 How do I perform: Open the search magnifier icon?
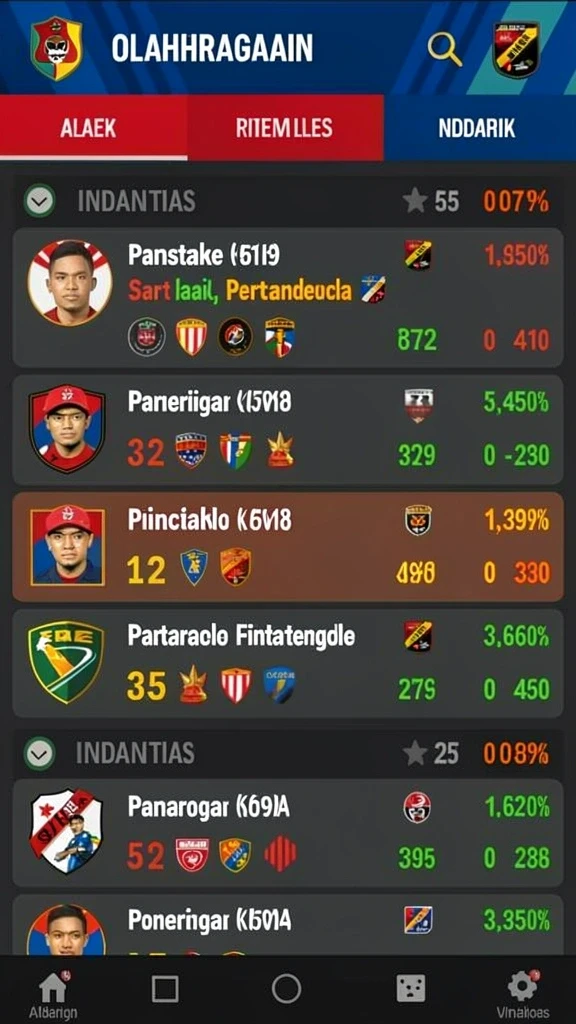coord(444,49)
